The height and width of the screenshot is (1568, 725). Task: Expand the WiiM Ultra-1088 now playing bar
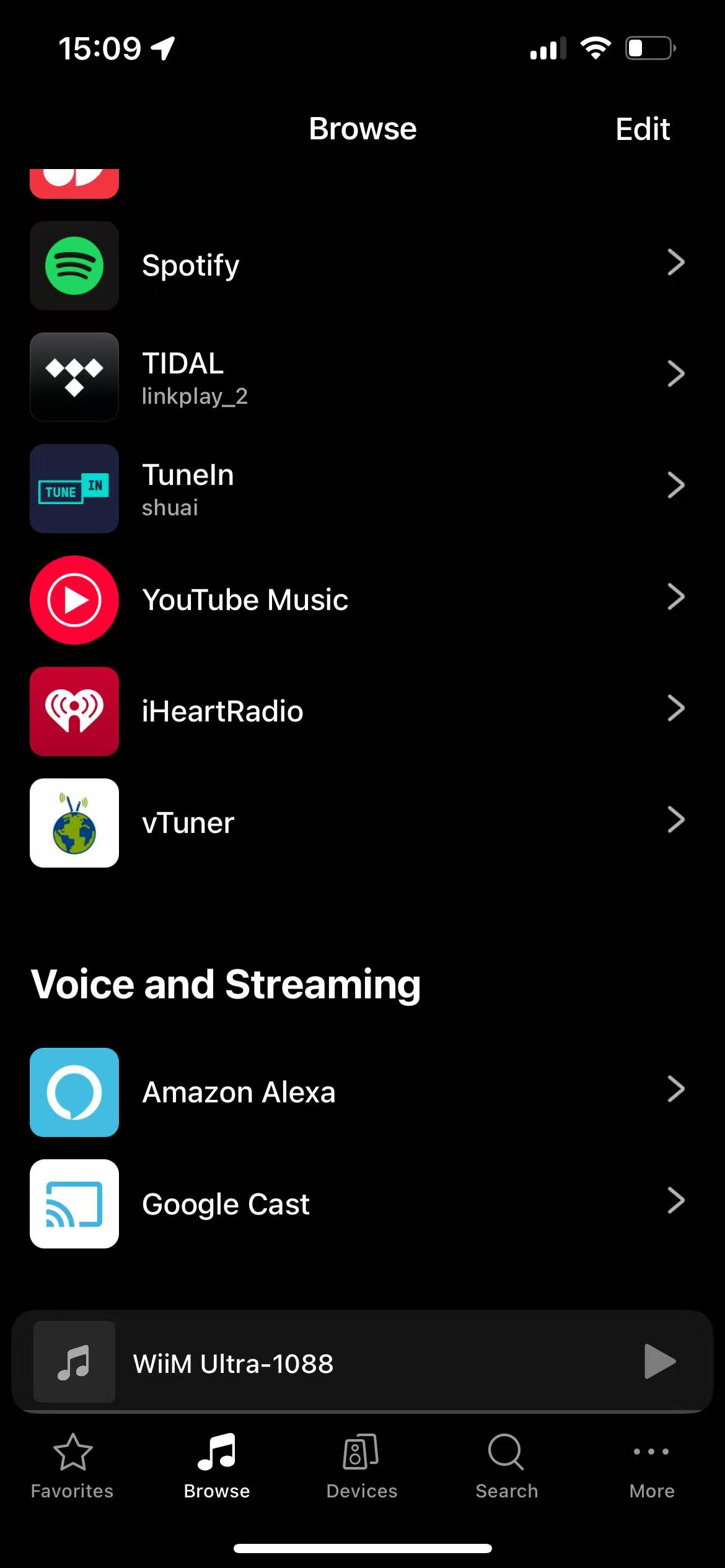(x=362, y=1361)
